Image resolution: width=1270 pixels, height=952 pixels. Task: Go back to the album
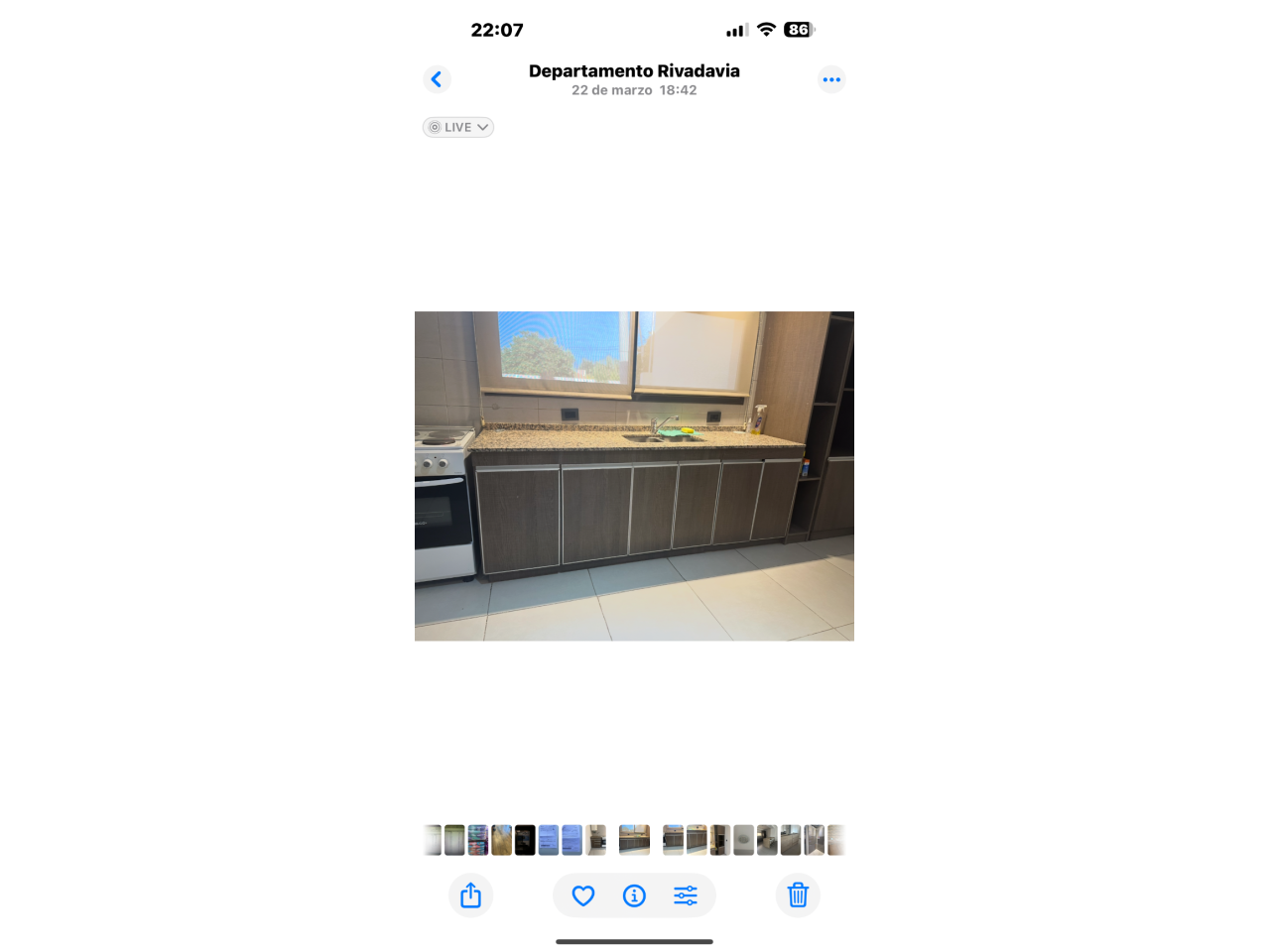coord(437,79)
